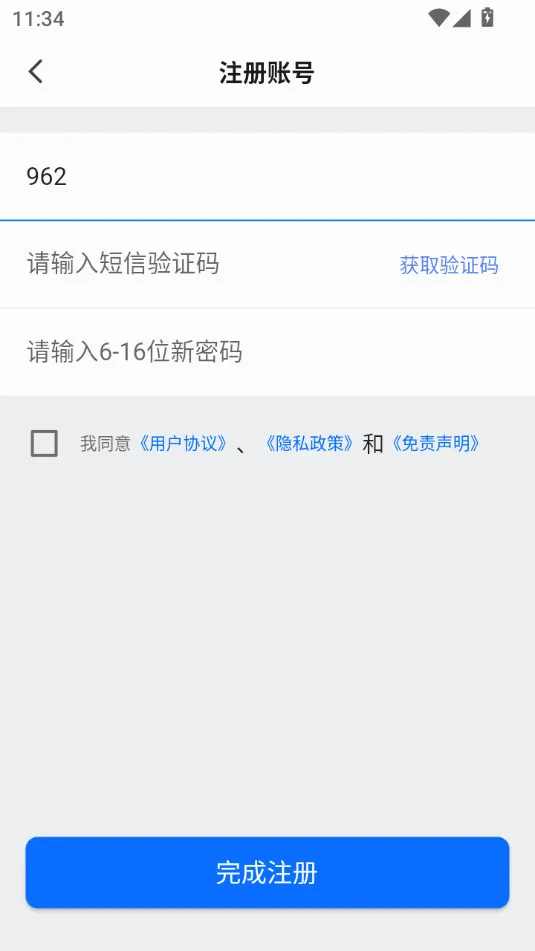This screenshot has height=951, width=535.
Task: Focus the SMS verification code field
Action: (200, 264)
